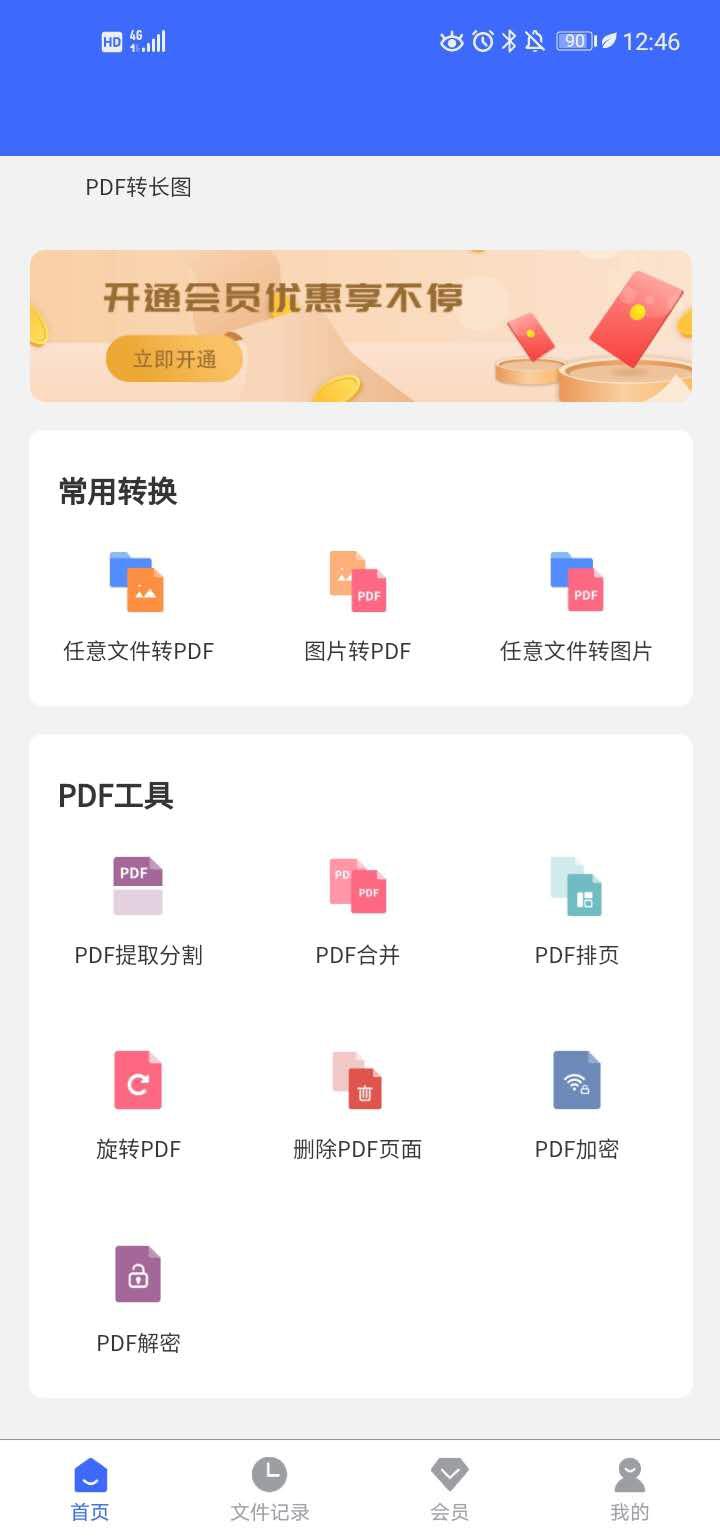Viewport: 720px width, 1540px height.
Task: Open 任意文件转PDF conversion
Action: point(138,607)
